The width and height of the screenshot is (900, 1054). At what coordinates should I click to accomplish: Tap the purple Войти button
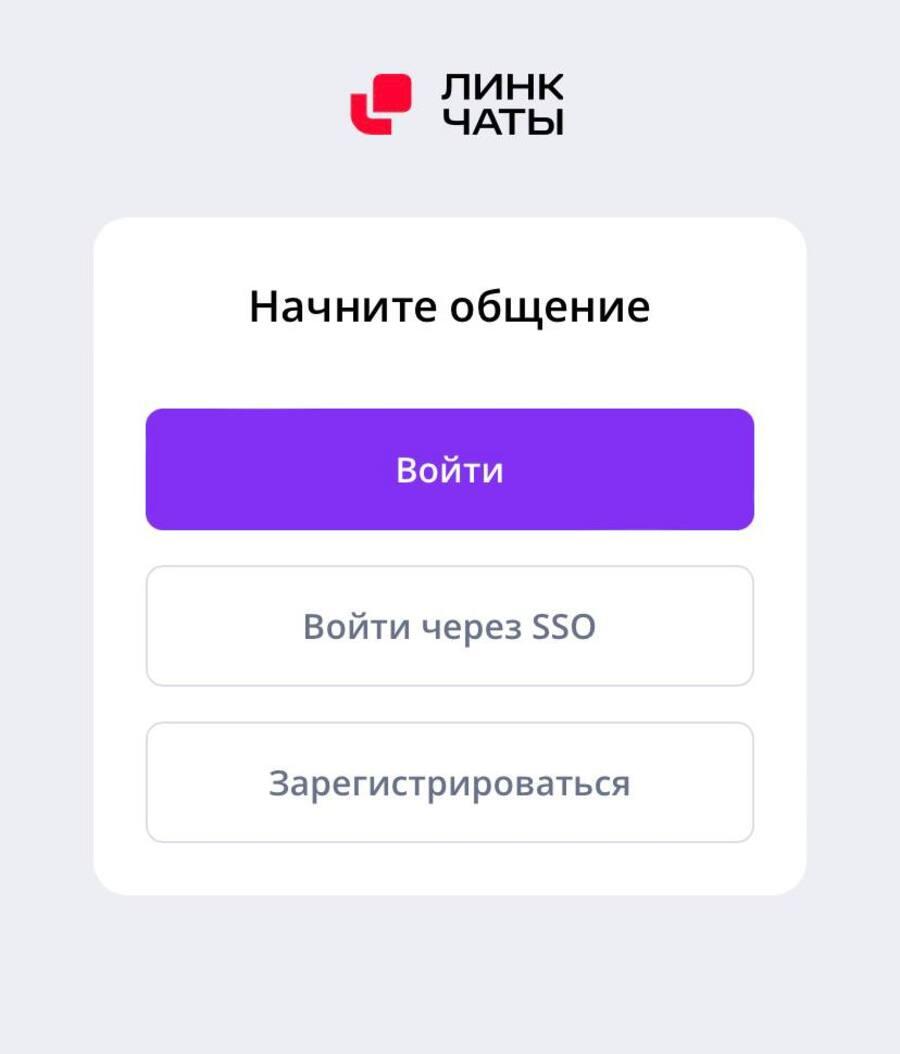click(450, 469)
